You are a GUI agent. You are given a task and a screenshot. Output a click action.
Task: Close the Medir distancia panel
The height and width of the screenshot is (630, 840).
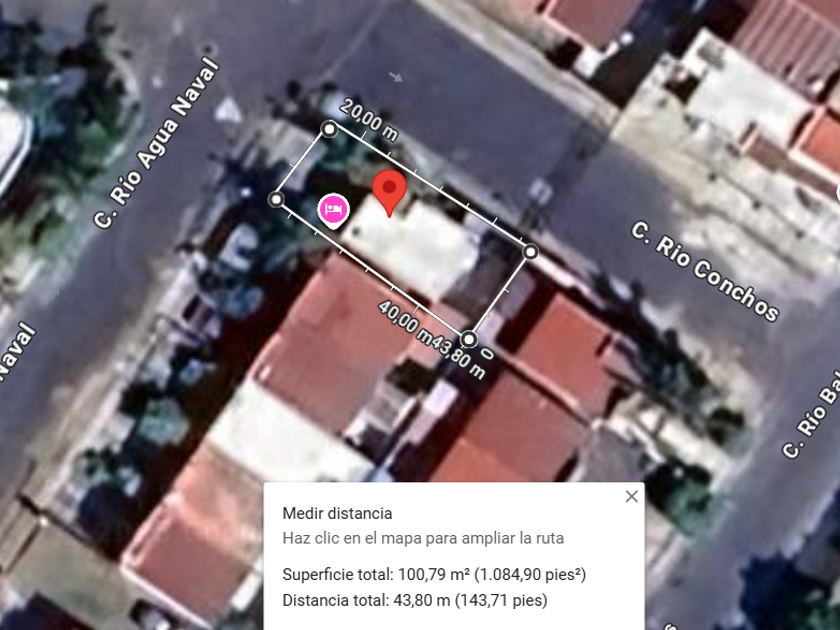pyautogui.click(x=631, y=496)
